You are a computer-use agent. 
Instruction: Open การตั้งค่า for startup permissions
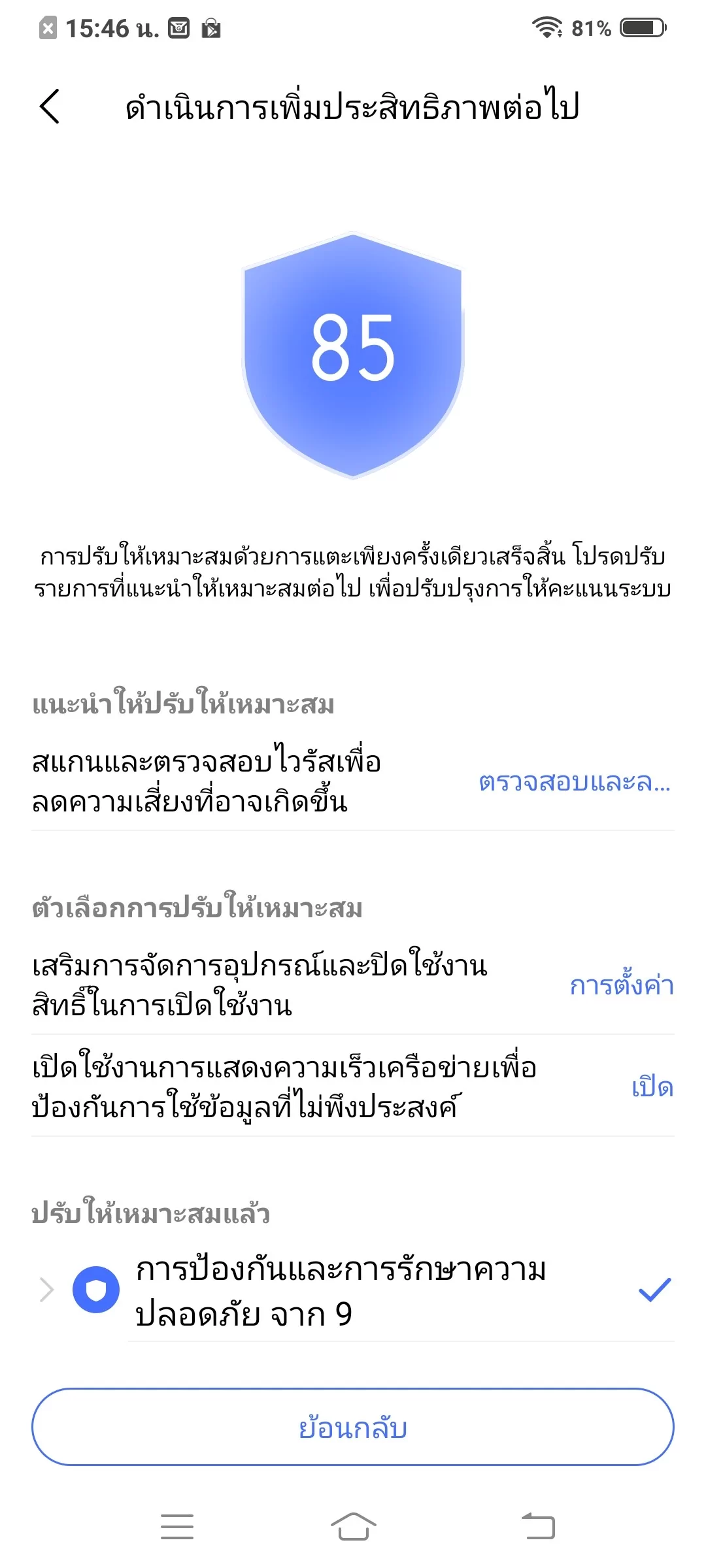tap(621, 985)
